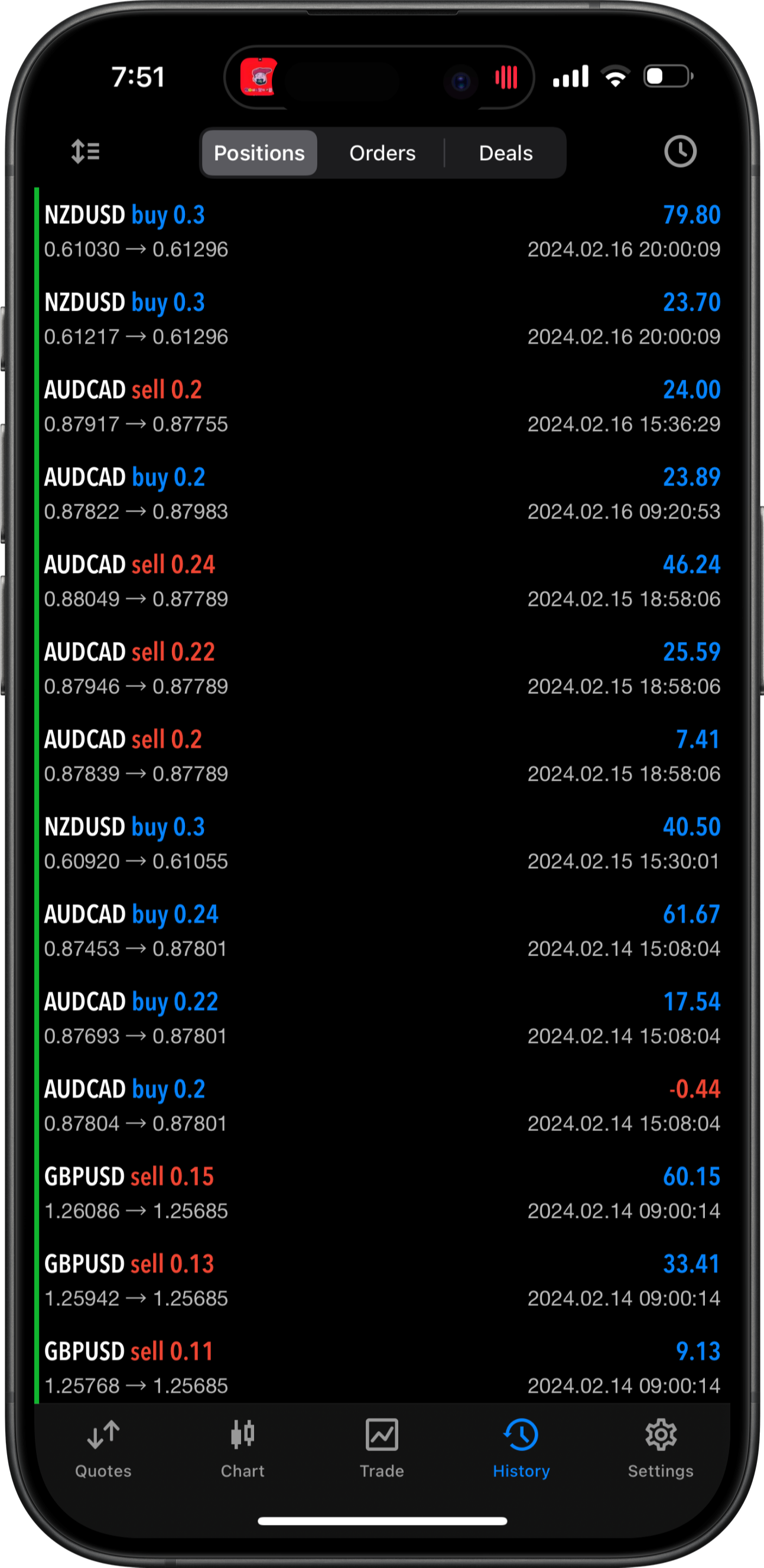The width and height of the screenshot is (764, 1568).
Task: Tap the AUDCAD buy 0.24 trade with 61.67 profit
Action: 382,930
